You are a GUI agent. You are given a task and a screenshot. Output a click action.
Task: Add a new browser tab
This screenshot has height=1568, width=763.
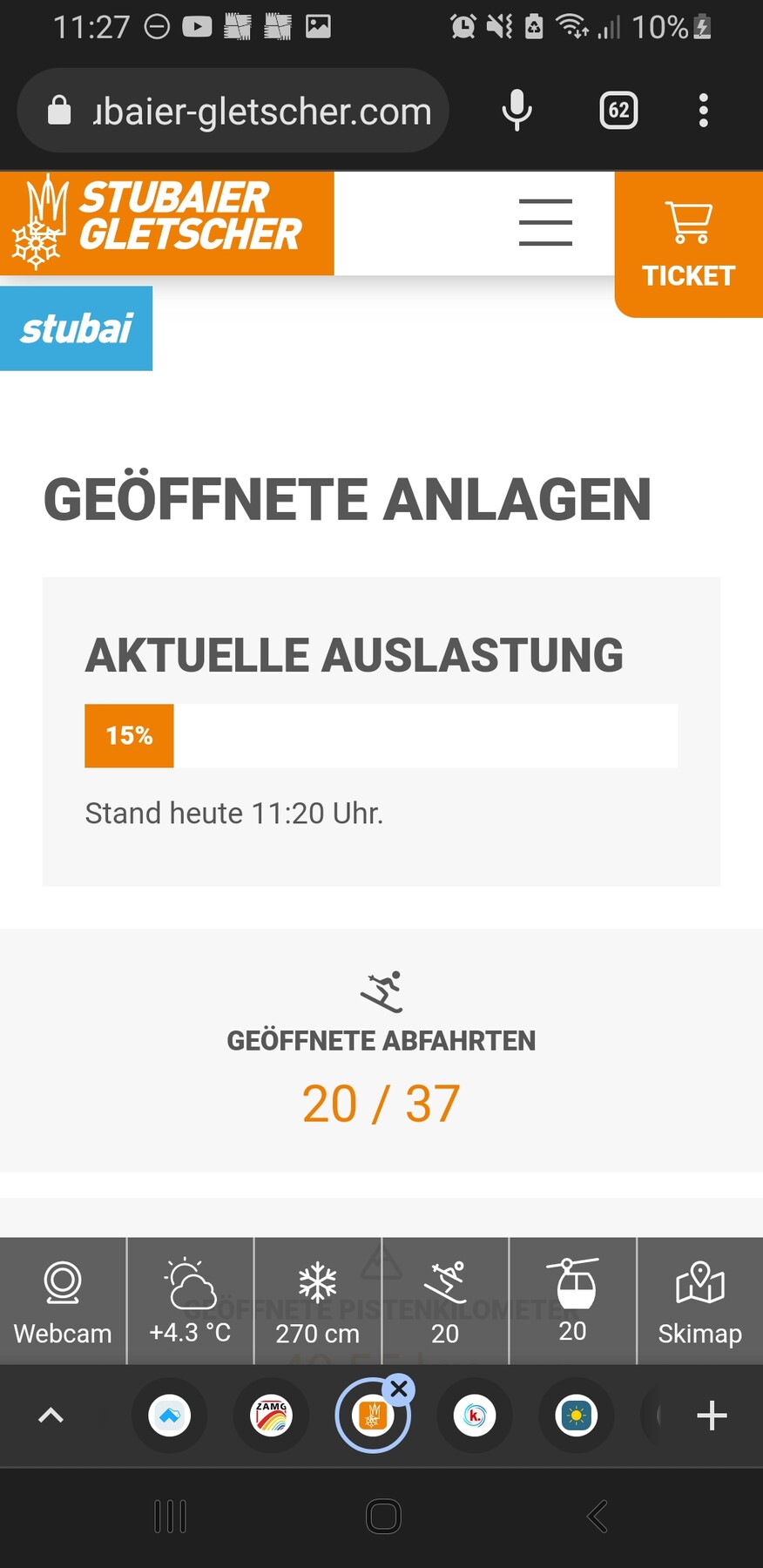point(712,1416)
